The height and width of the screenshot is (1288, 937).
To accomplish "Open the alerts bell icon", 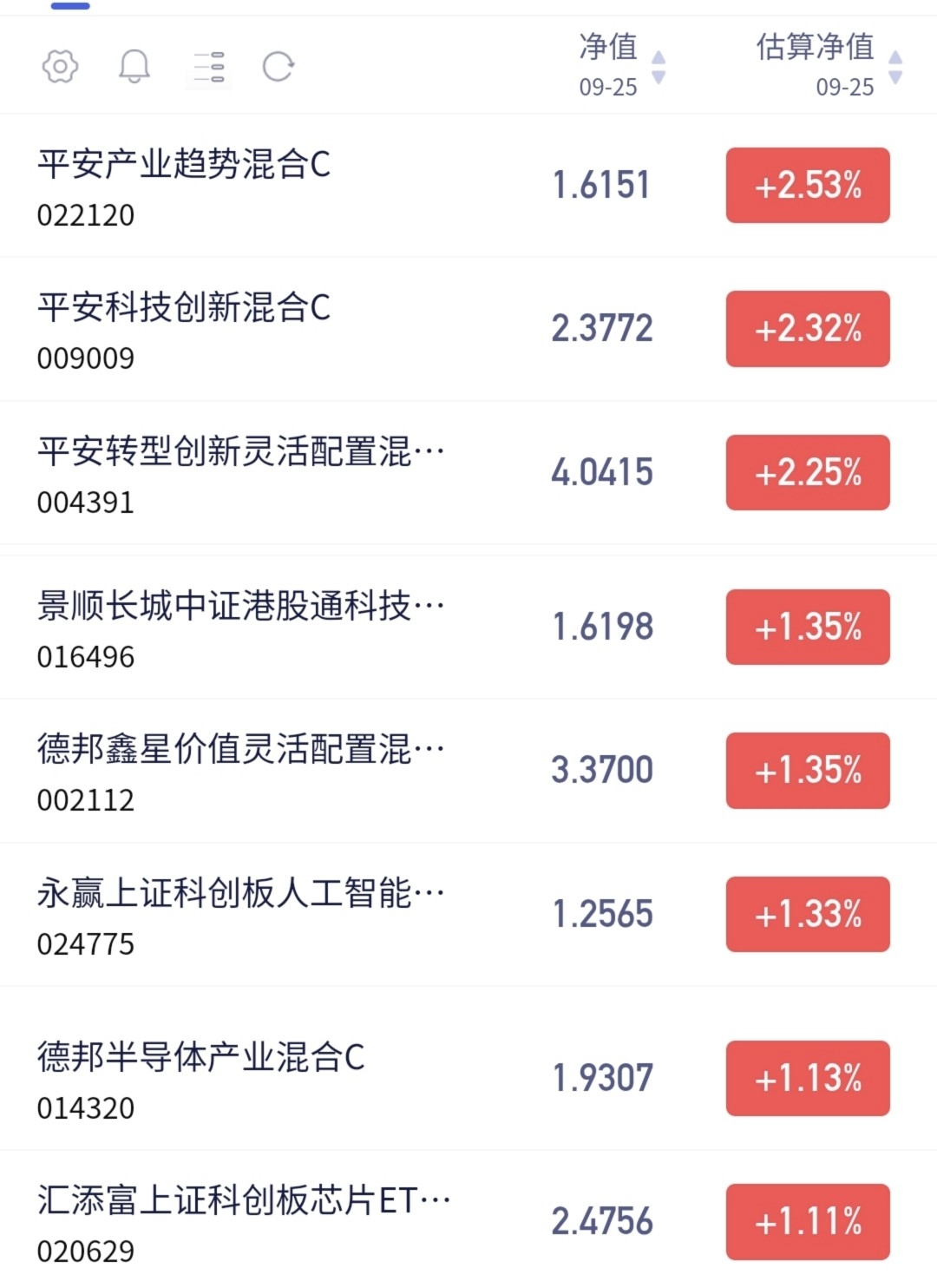I will [x=134, y=66].
